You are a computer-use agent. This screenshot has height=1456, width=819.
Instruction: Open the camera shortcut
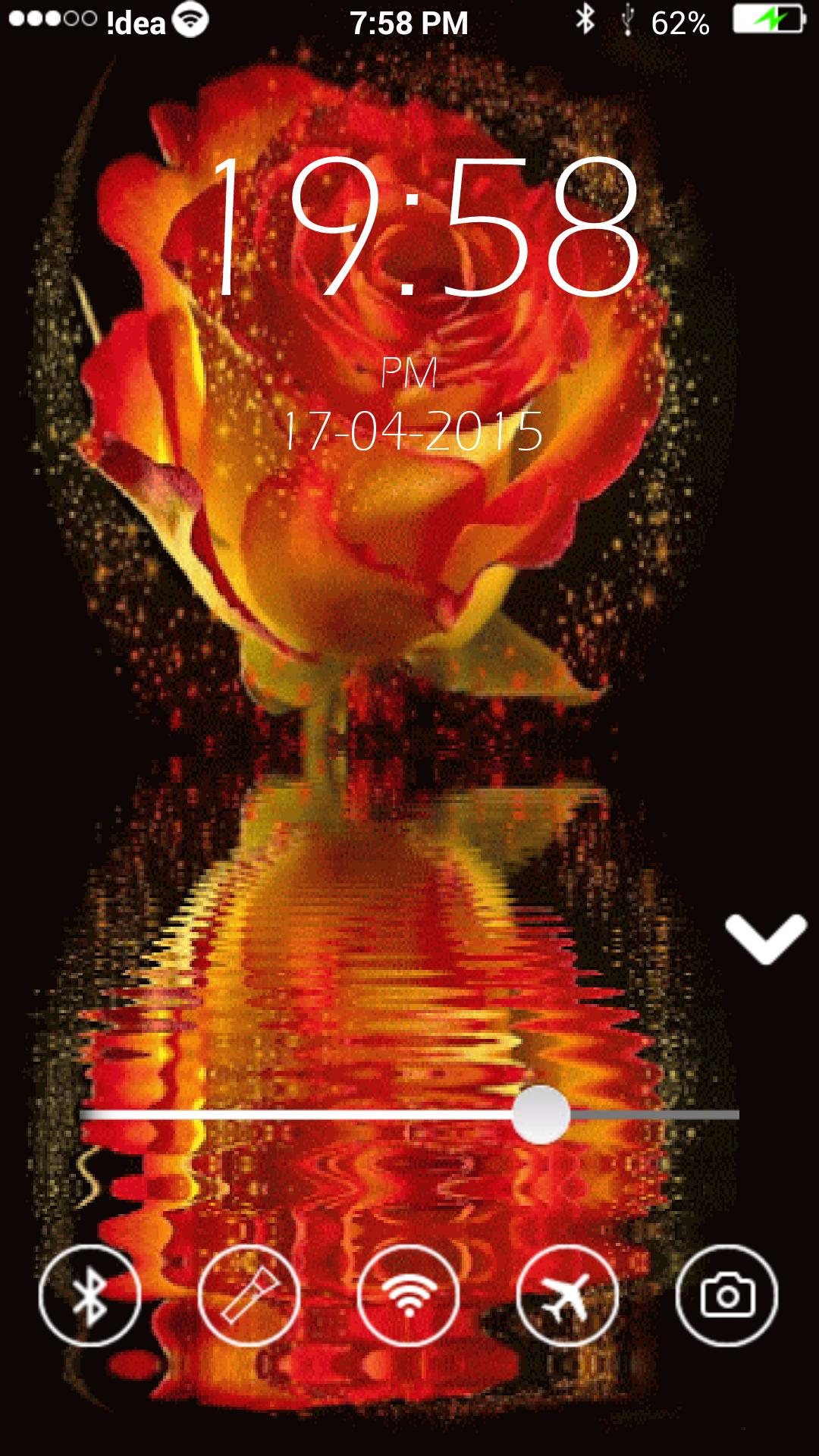726,1295
